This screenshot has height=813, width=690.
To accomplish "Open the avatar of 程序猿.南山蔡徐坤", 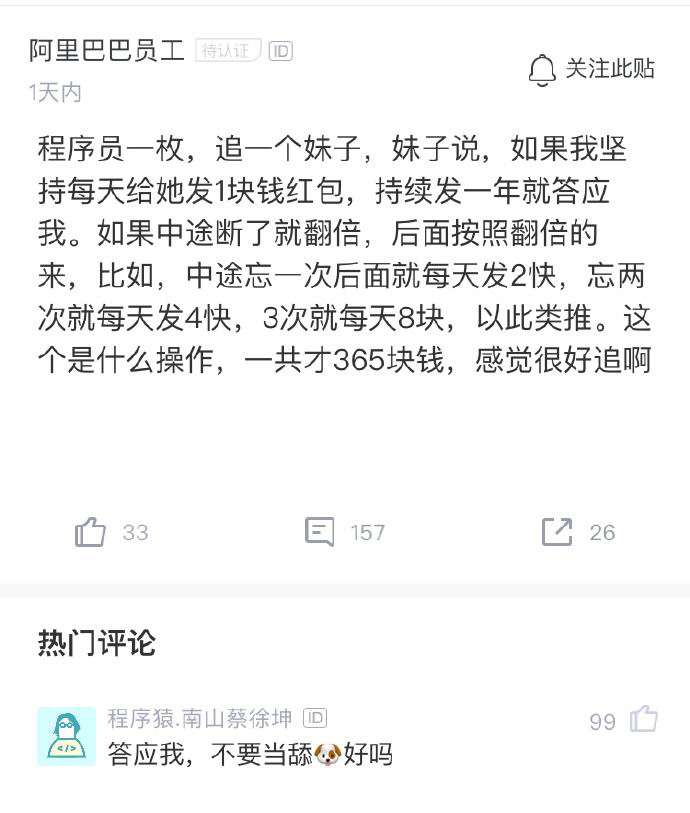I will pos(66,737).
